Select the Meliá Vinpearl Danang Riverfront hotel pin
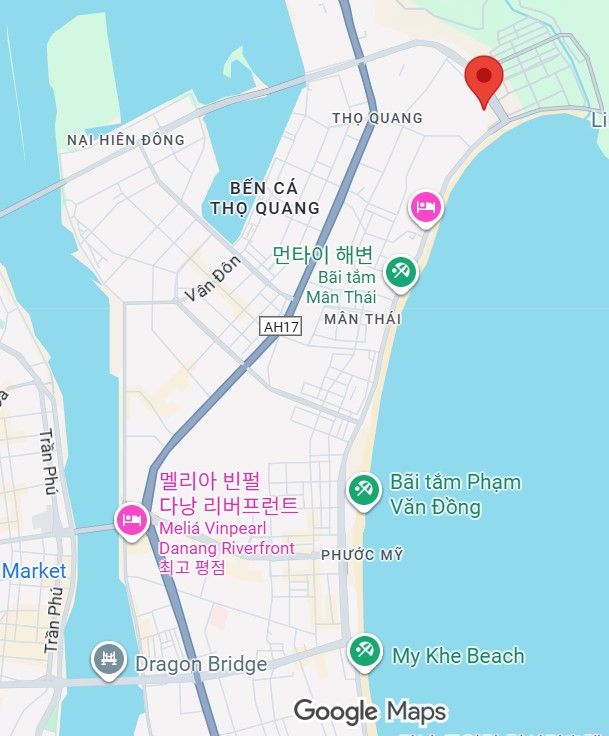This screenshot has height=736, width=609. click(x=131, y=519)
